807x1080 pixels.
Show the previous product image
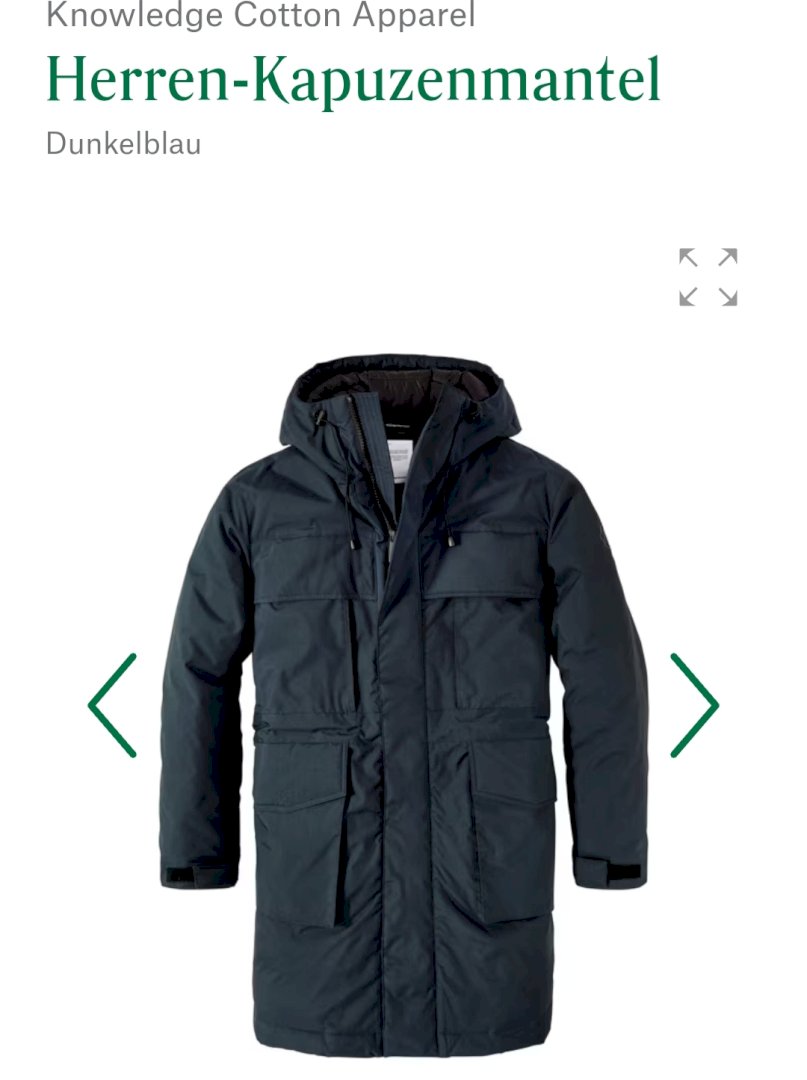pos(112,705)
